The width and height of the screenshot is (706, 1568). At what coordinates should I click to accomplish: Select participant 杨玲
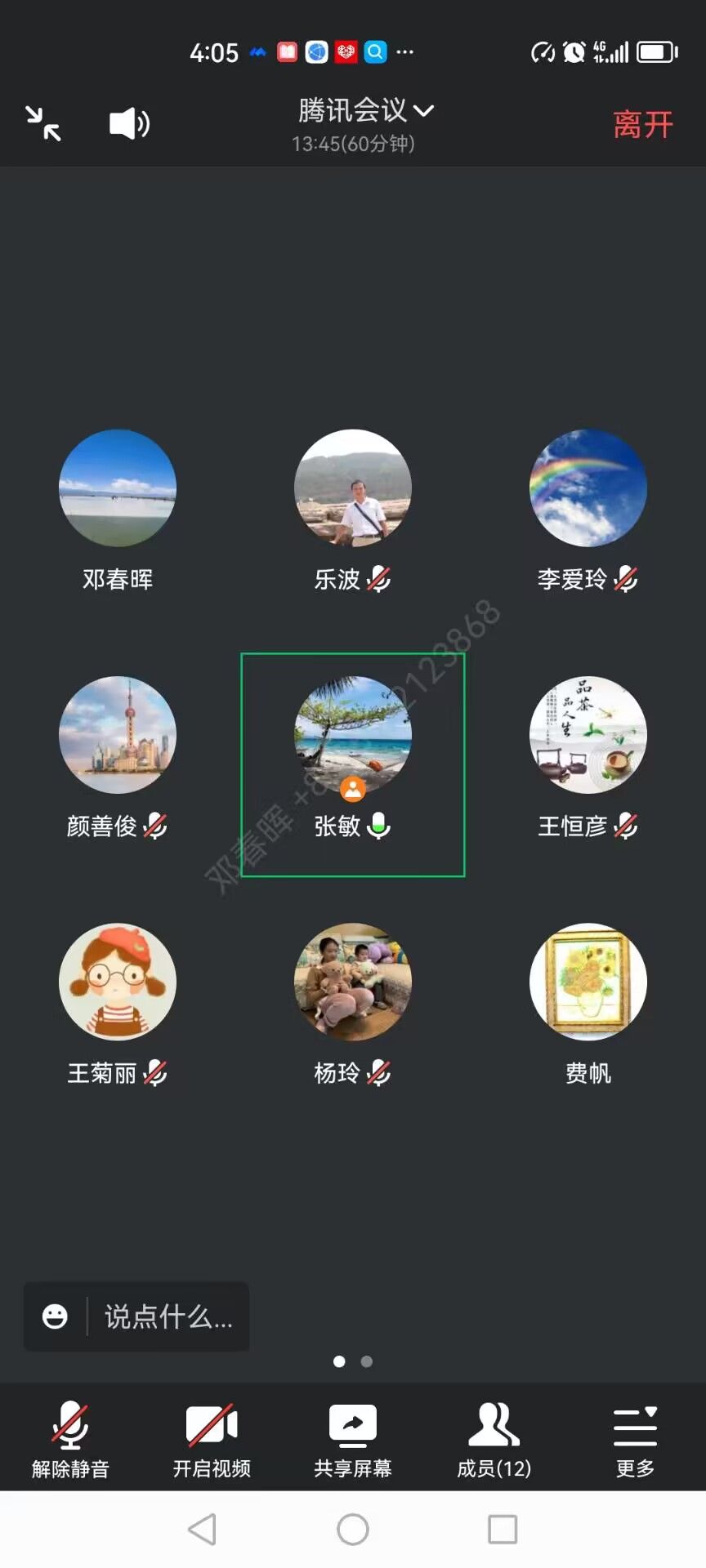click(353, 982)
